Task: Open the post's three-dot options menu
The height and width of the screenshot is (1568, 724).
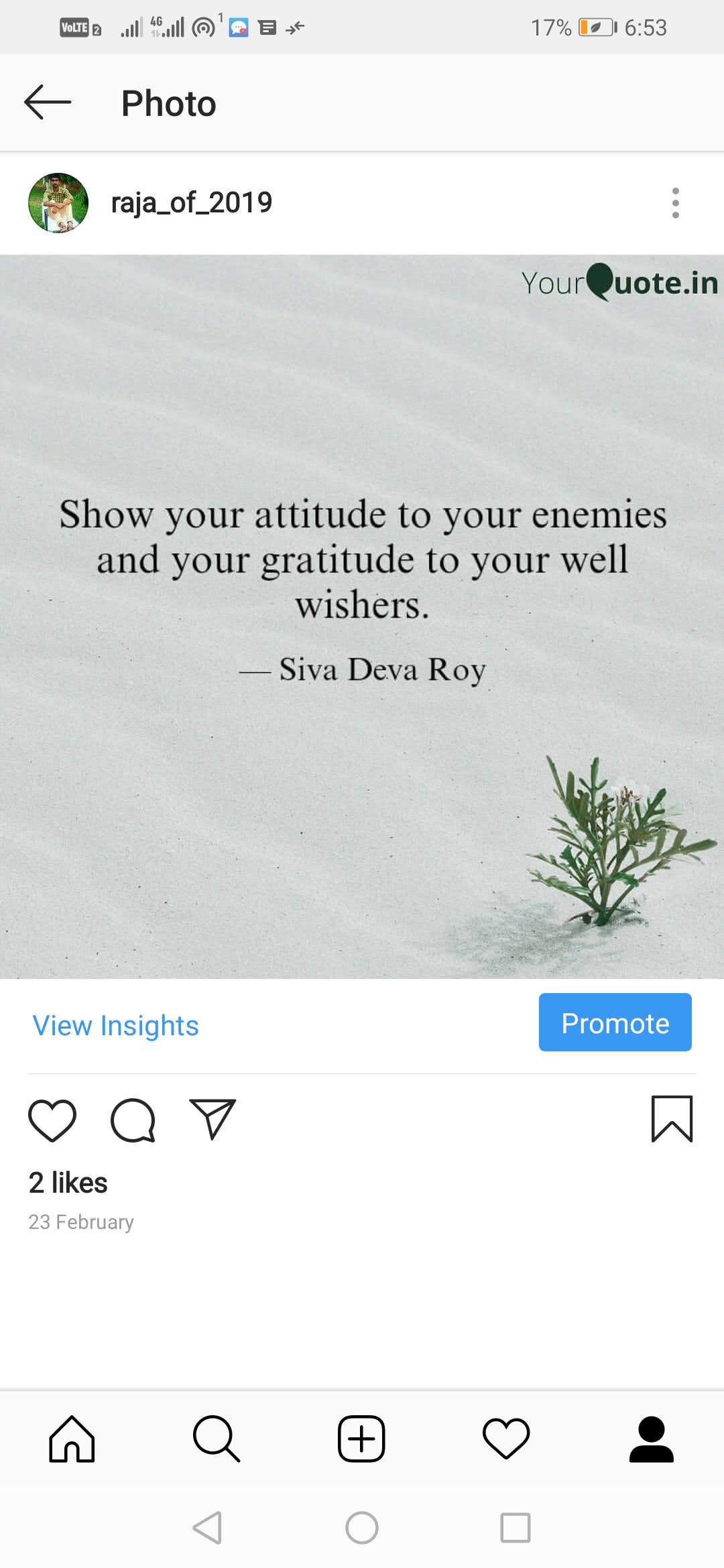Action: coord(675,203)
